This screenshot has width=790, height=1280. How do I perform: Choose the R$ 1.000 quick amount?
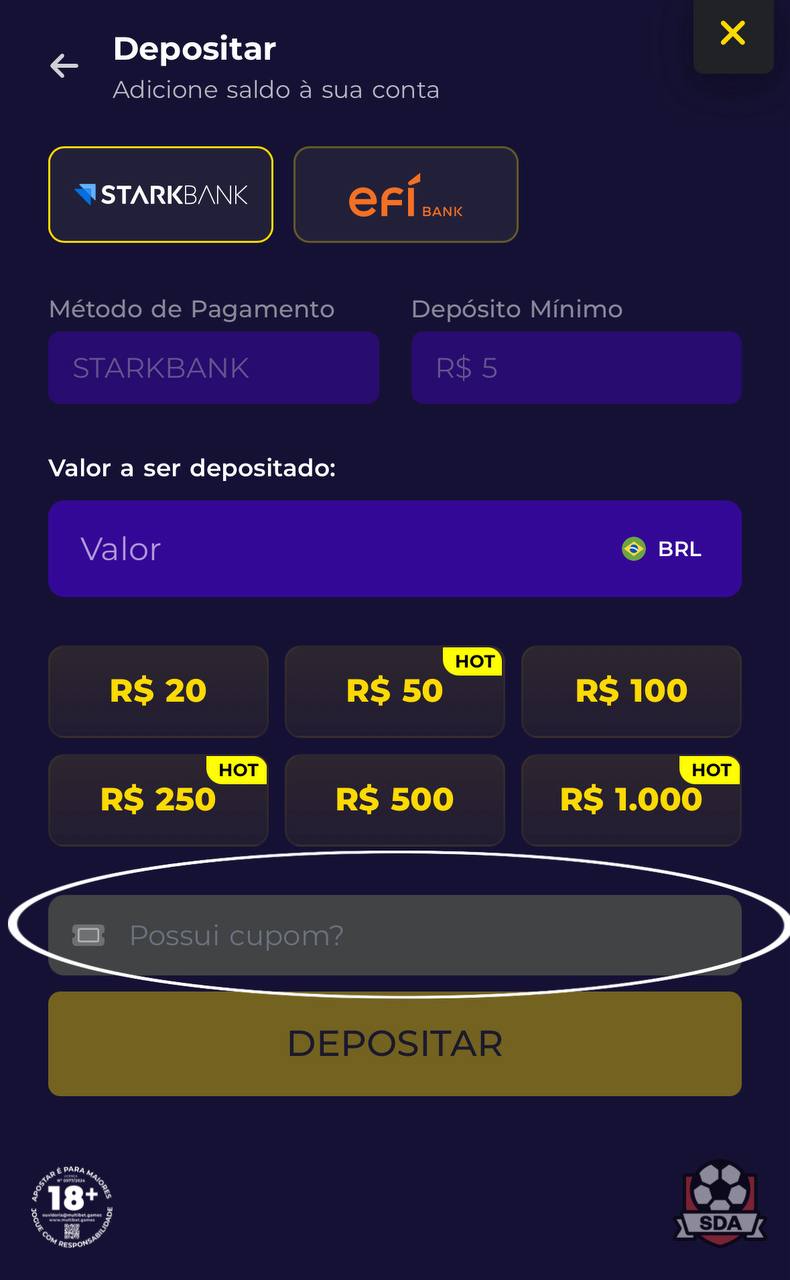pyautogui.click(x=631, y=800)
